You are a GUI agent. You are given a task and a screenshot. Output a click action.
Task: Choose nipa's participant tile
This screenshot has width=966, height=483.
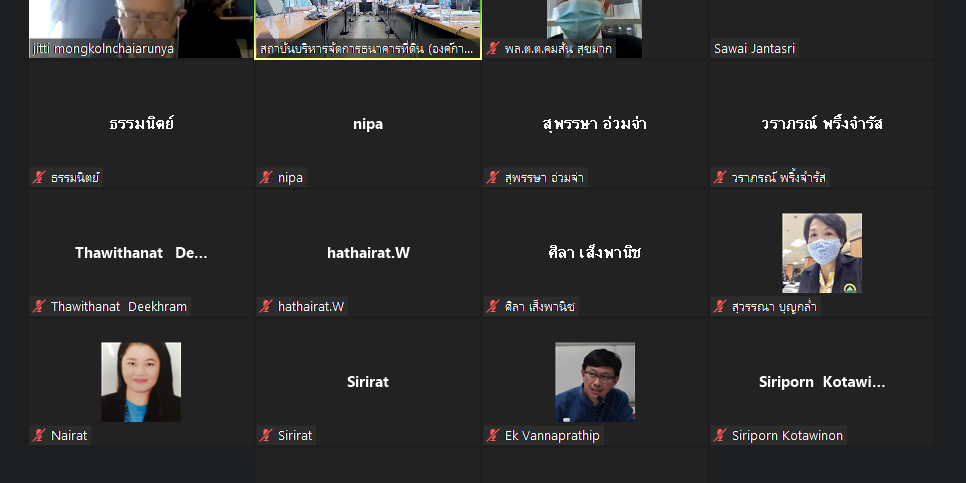click(x=367, y=125)
